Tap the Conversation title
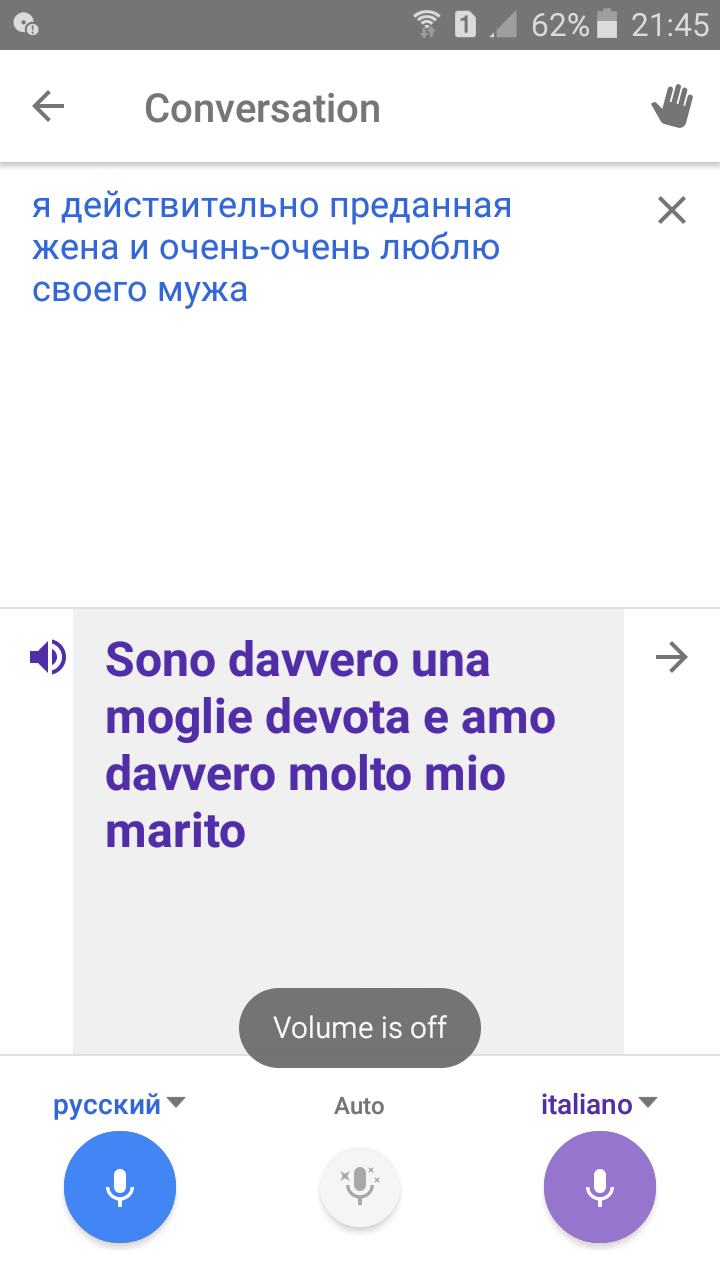This screenshot has width=720, height=1280. (262, 107)
